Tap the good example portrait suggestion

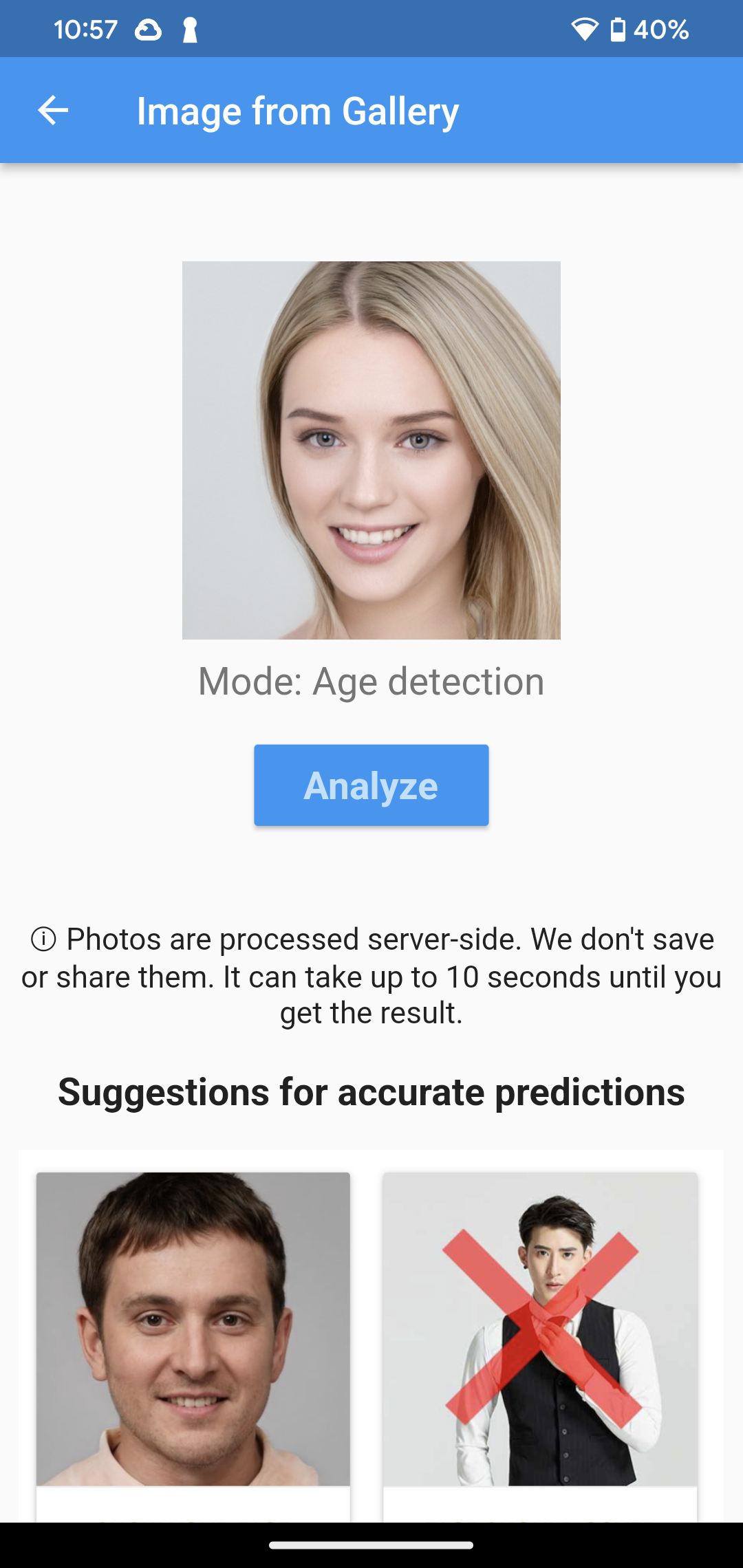point(193,1327)
